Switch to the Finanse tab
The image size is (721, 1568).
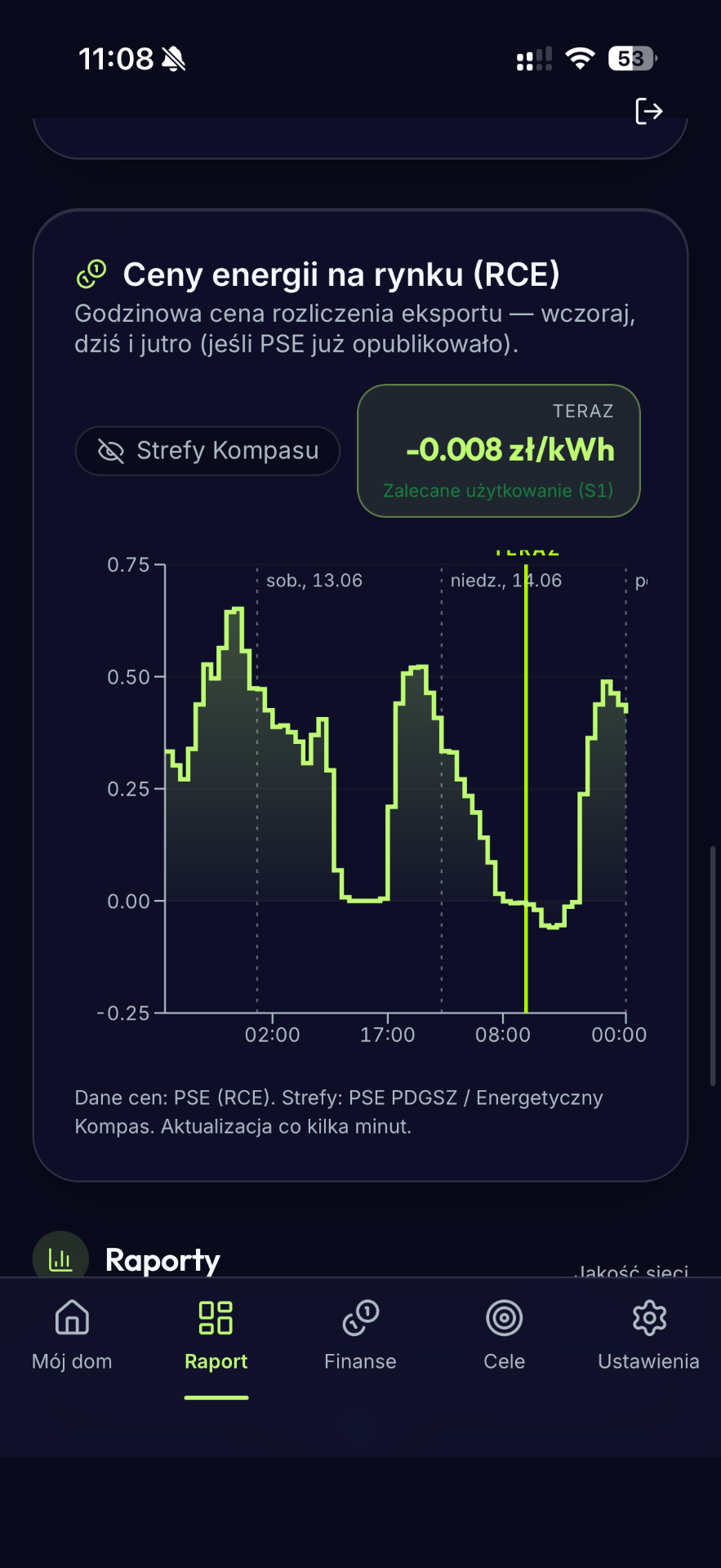pyautogui.click(x=360, y=1336)
